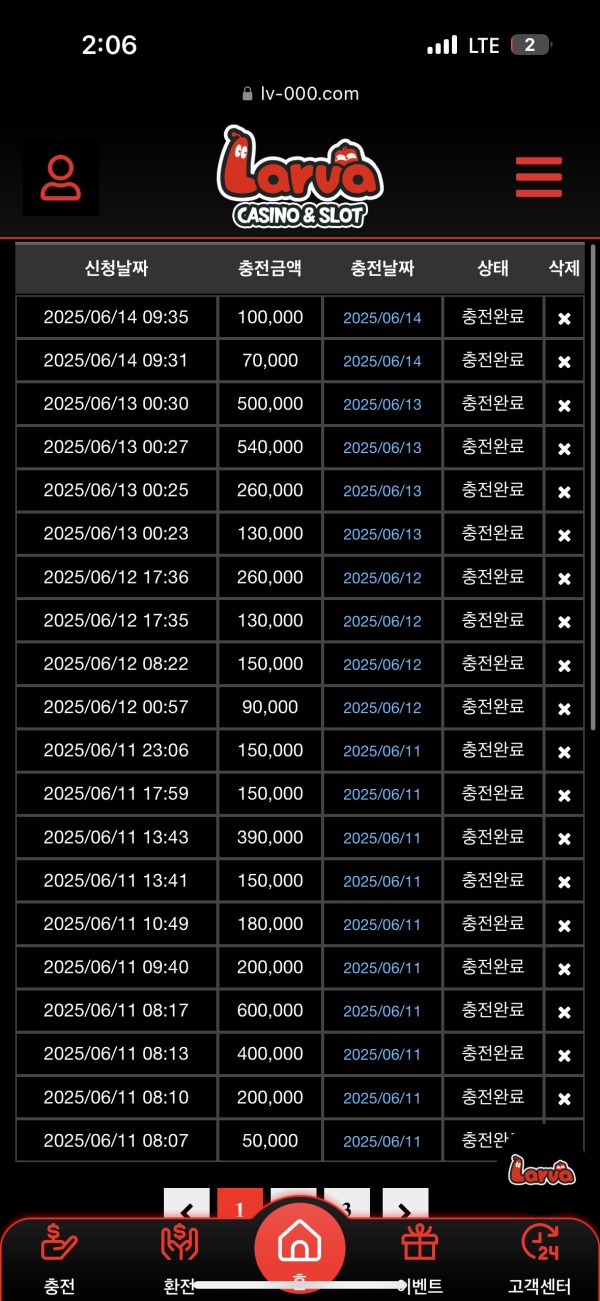Go to next page arrow
The width and height of the screenshot is (600, 1301).
404,1207
